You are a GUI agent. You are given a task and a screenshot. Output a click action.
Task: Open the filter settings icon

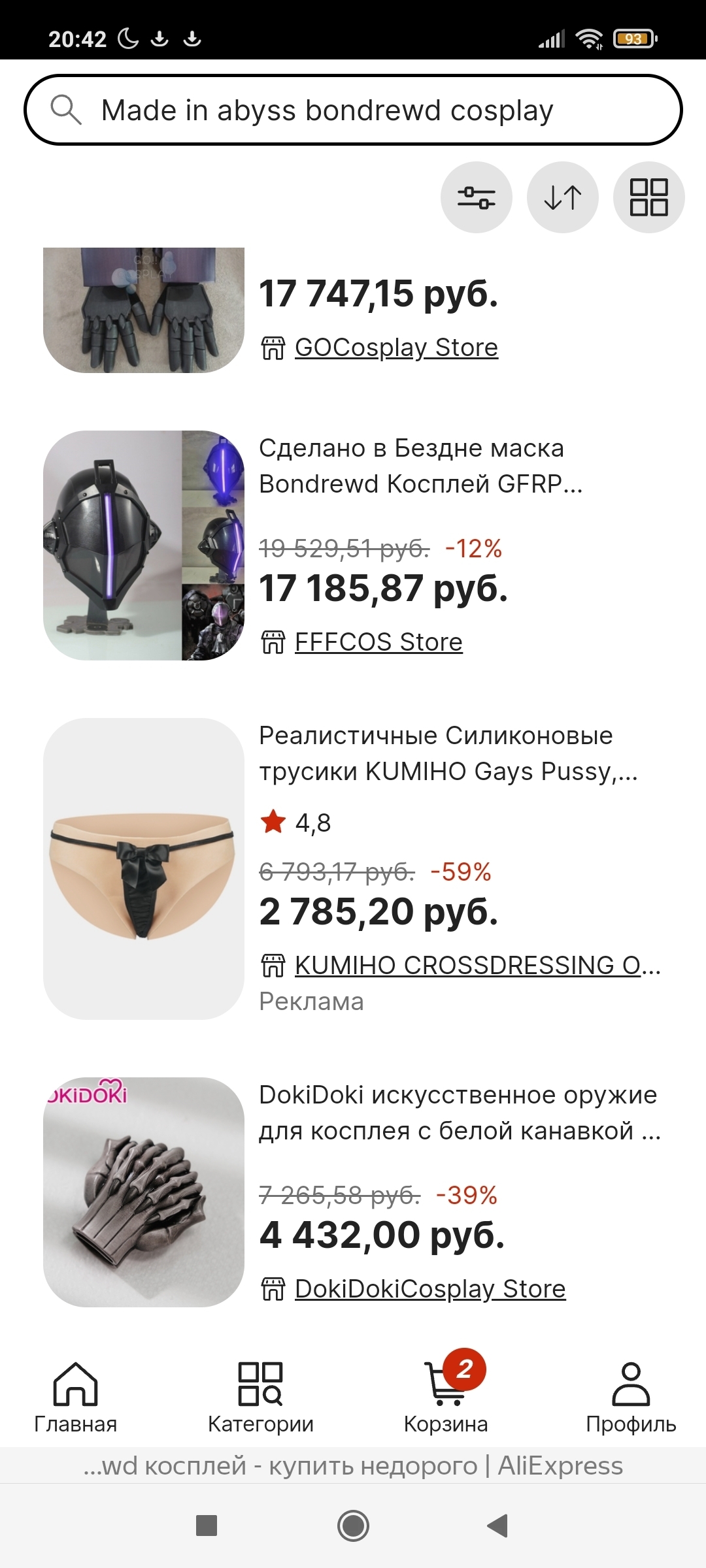click(x=476, y=197)
